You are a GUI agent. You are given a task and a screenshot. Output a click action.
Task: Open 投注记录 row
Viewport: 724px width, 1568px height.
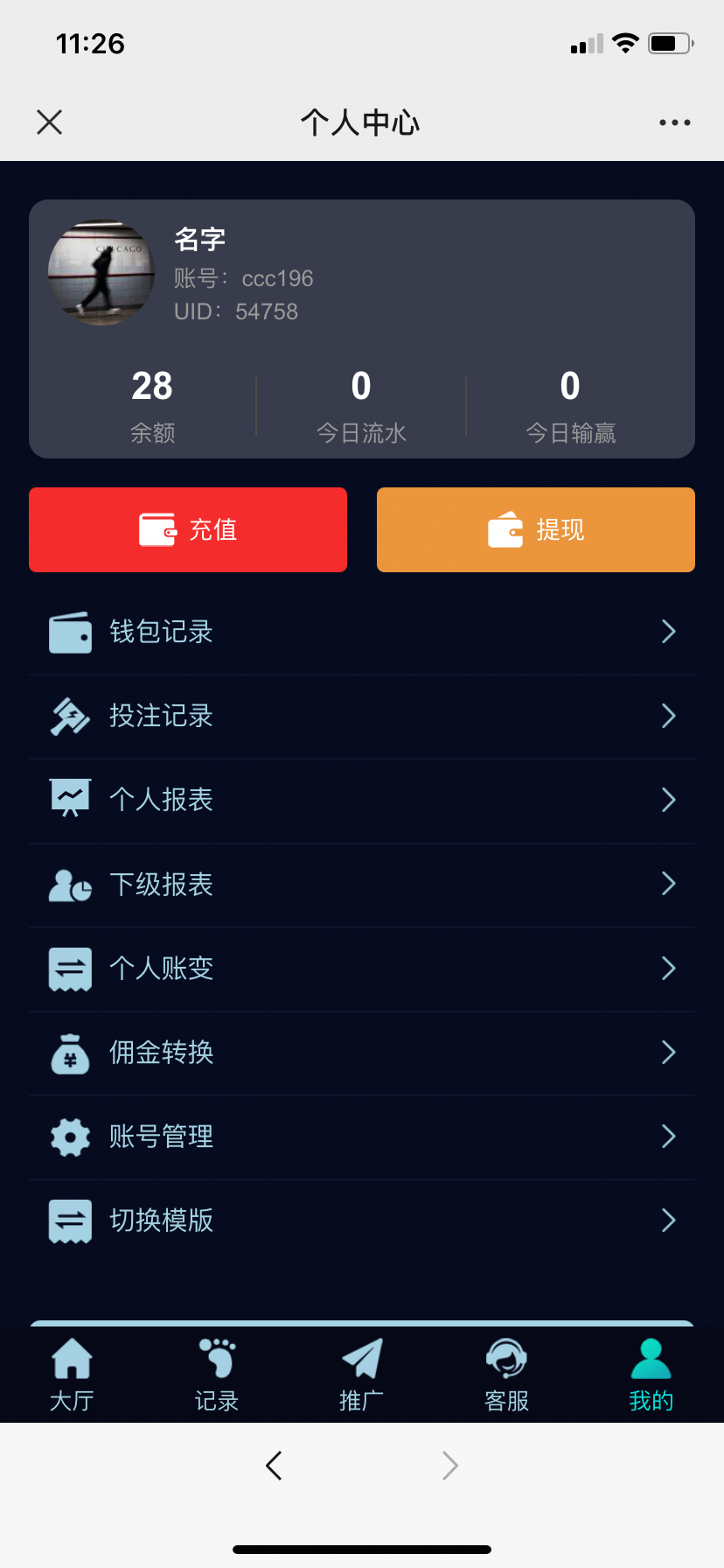(x=362, y=716)
